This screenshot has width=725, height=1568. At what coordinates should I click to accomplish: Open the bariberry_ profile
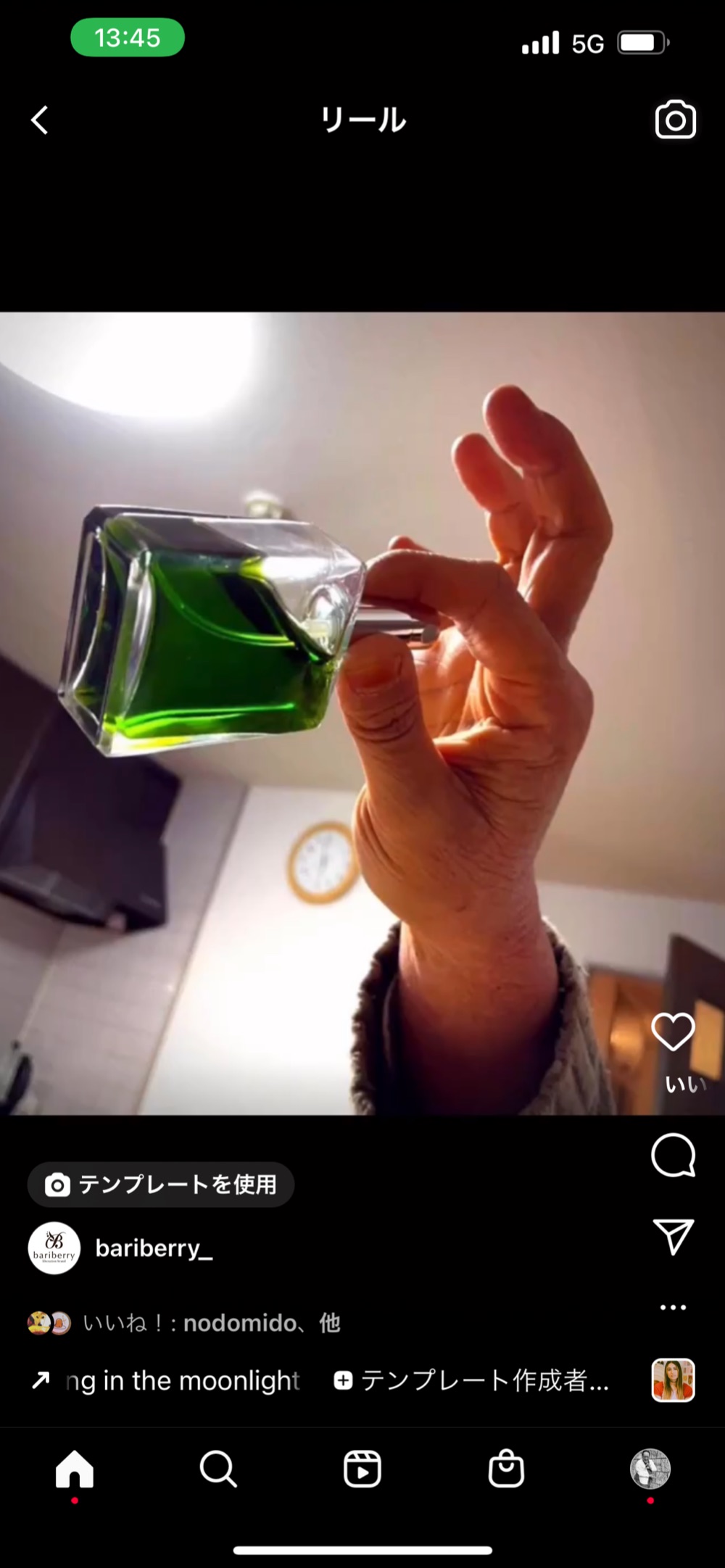[154, 1248]
